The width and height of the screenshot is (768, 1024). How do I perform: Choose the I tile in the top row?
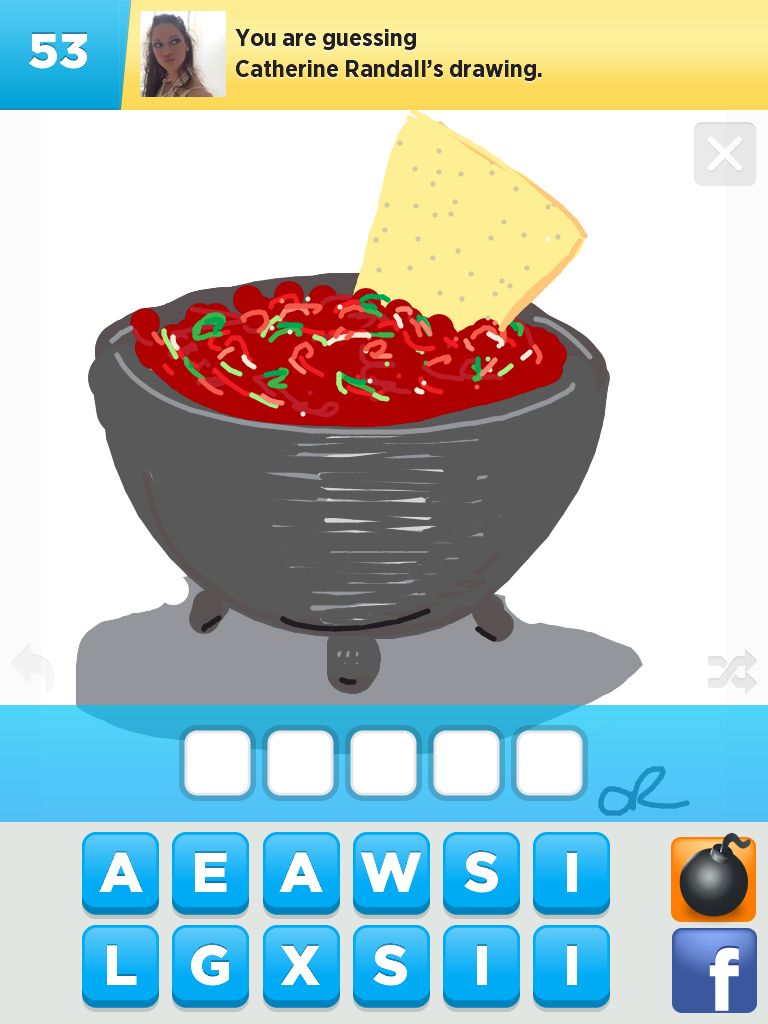[571, 872]
